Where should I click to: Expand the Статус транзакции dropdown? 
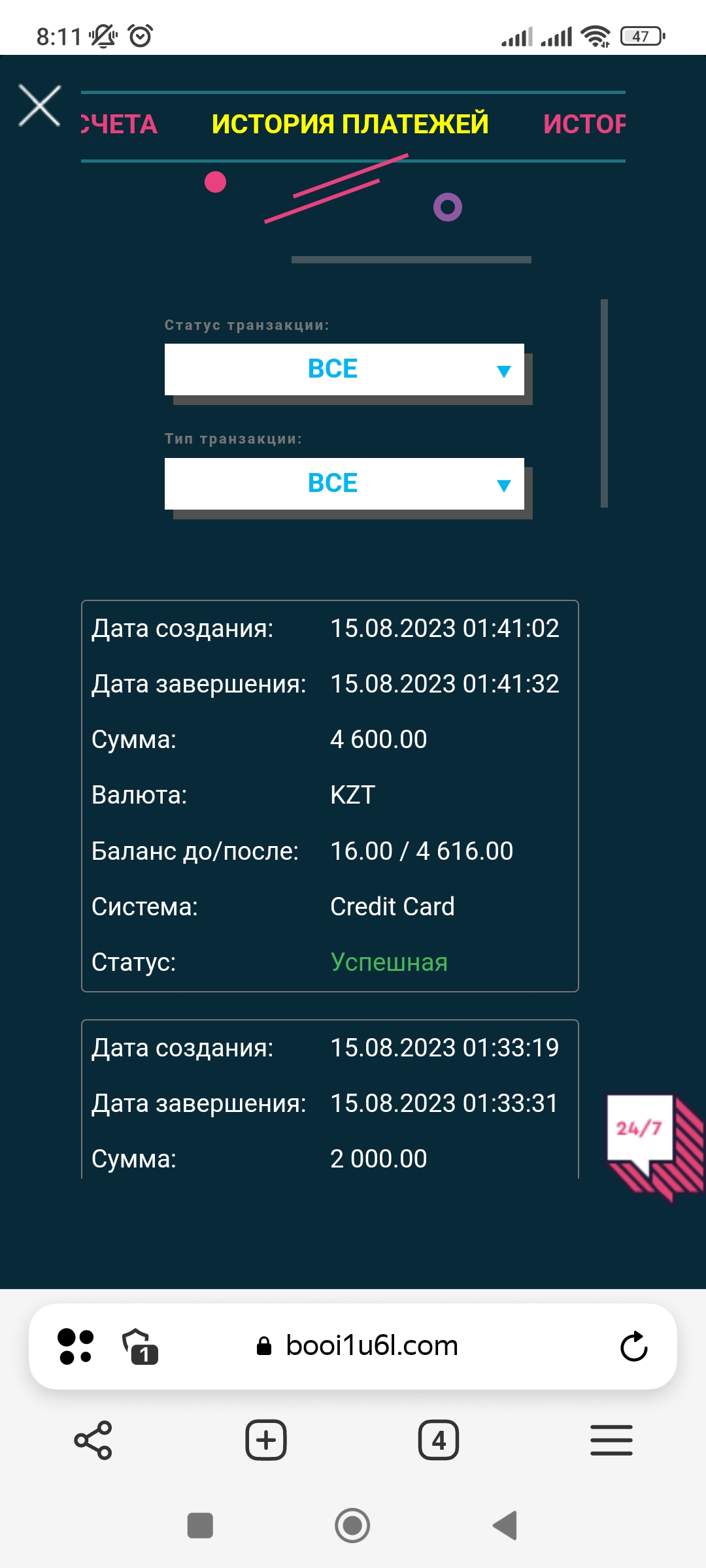pyautogui.click(x=345, y=369)
